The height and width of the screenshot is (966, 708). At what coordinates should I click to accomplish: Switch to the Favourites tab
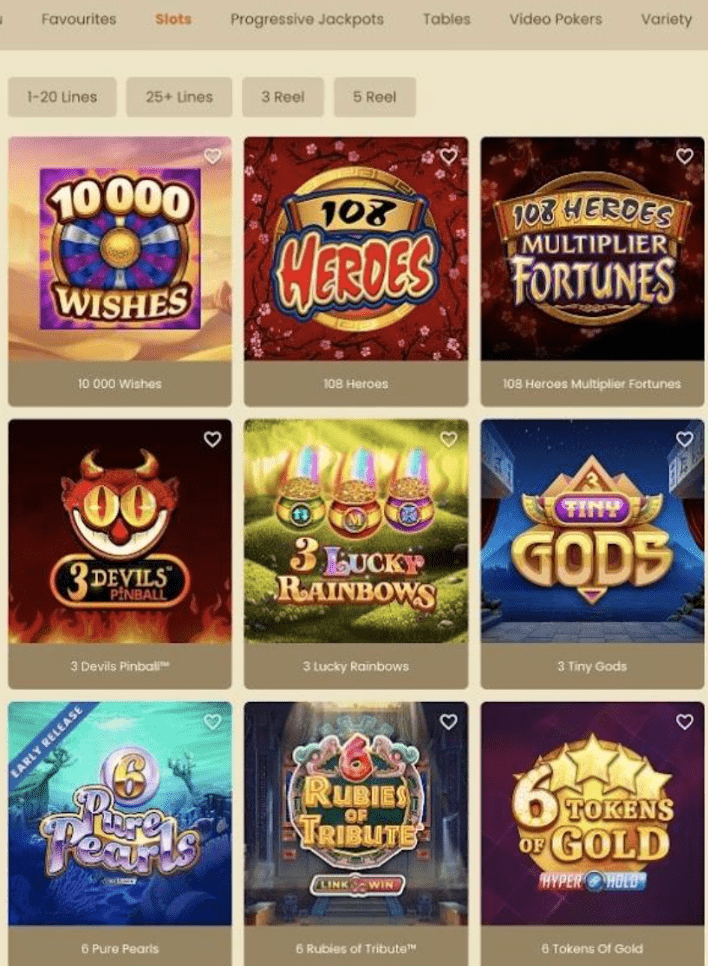79,19
